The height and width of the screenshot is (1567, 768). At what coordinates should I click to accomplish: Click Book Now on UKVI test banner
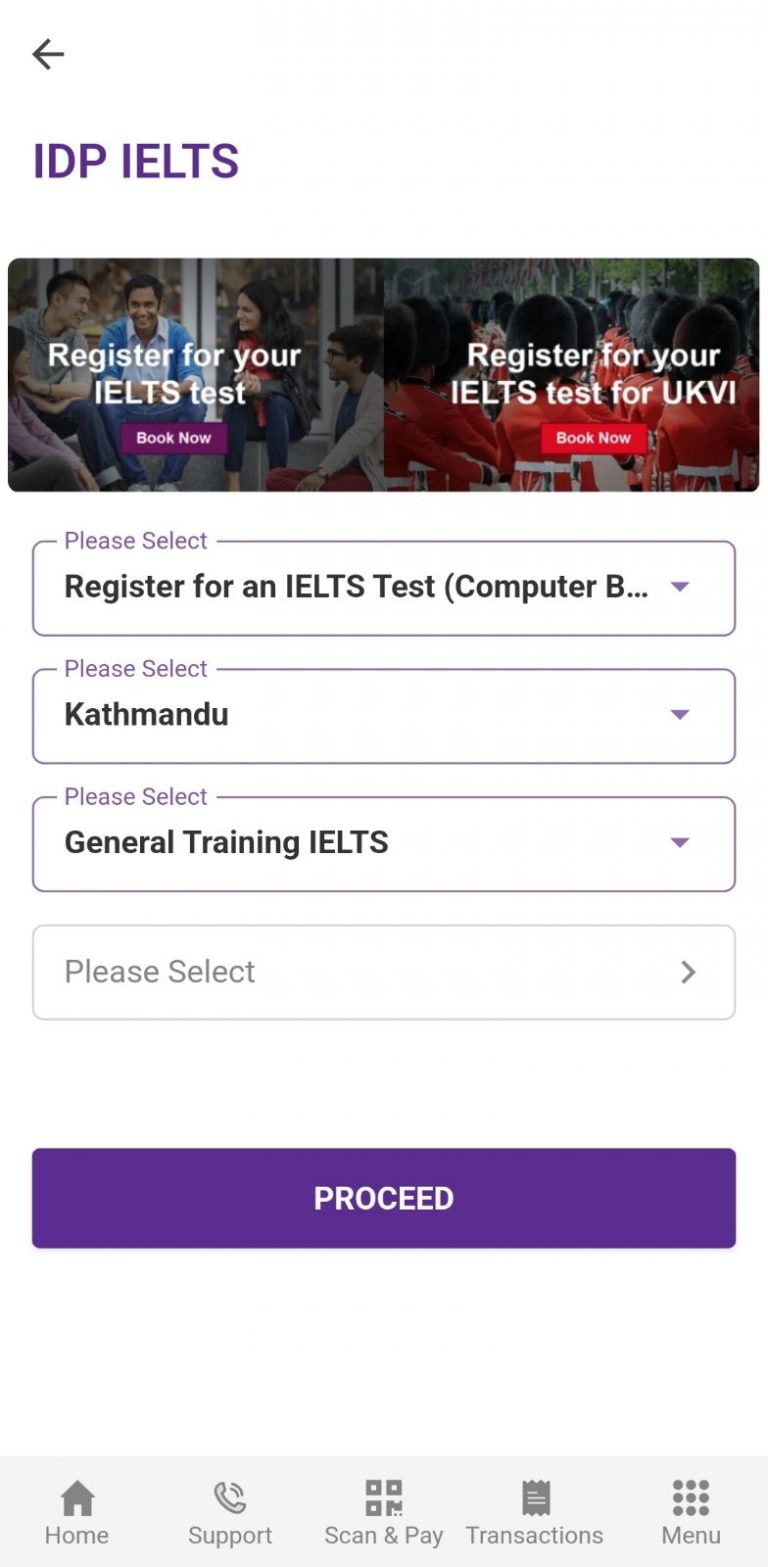[x=592, y=438]
